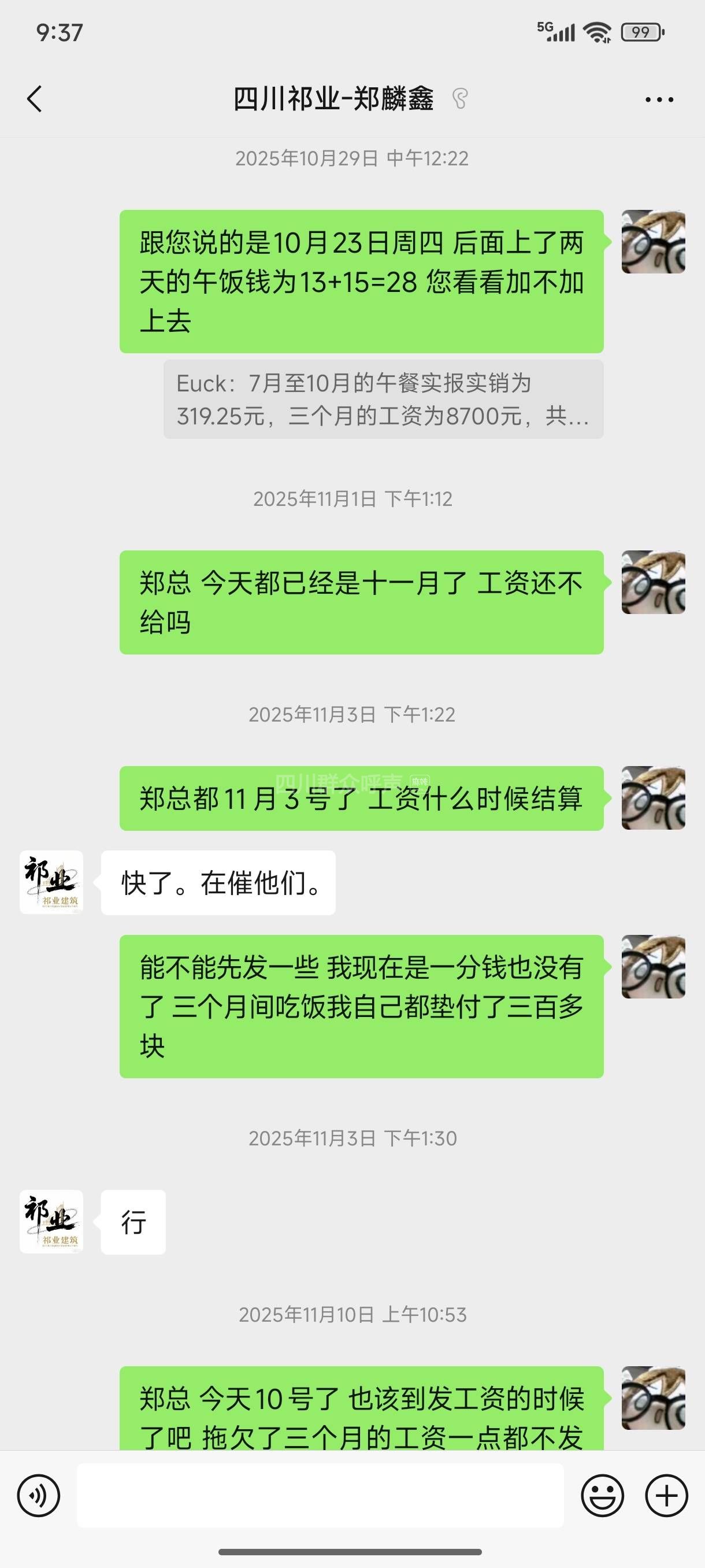Open quoted Euck message about 午餐实报实销

click(x=383, y=400)
